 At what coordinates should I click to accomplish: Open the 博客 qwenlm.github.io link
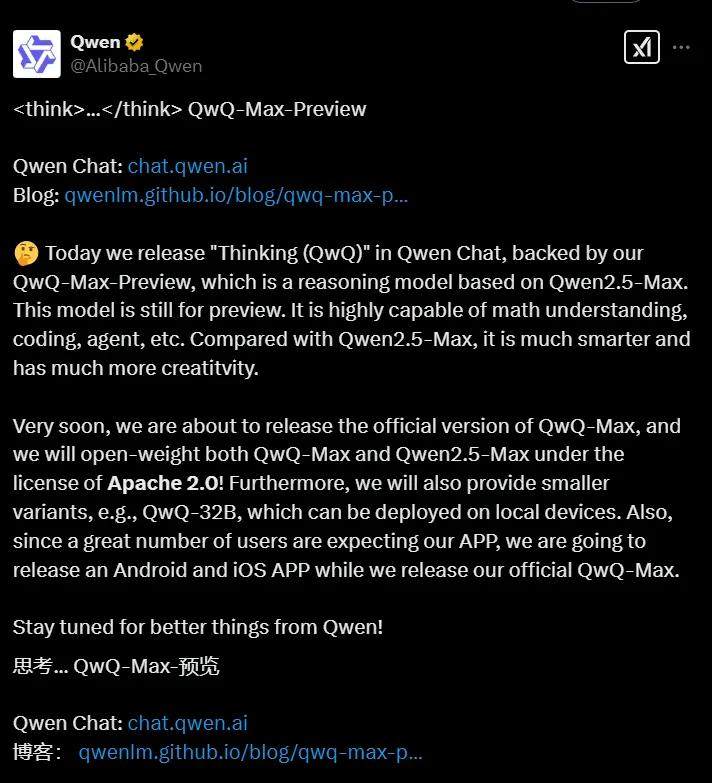point(250,751)
